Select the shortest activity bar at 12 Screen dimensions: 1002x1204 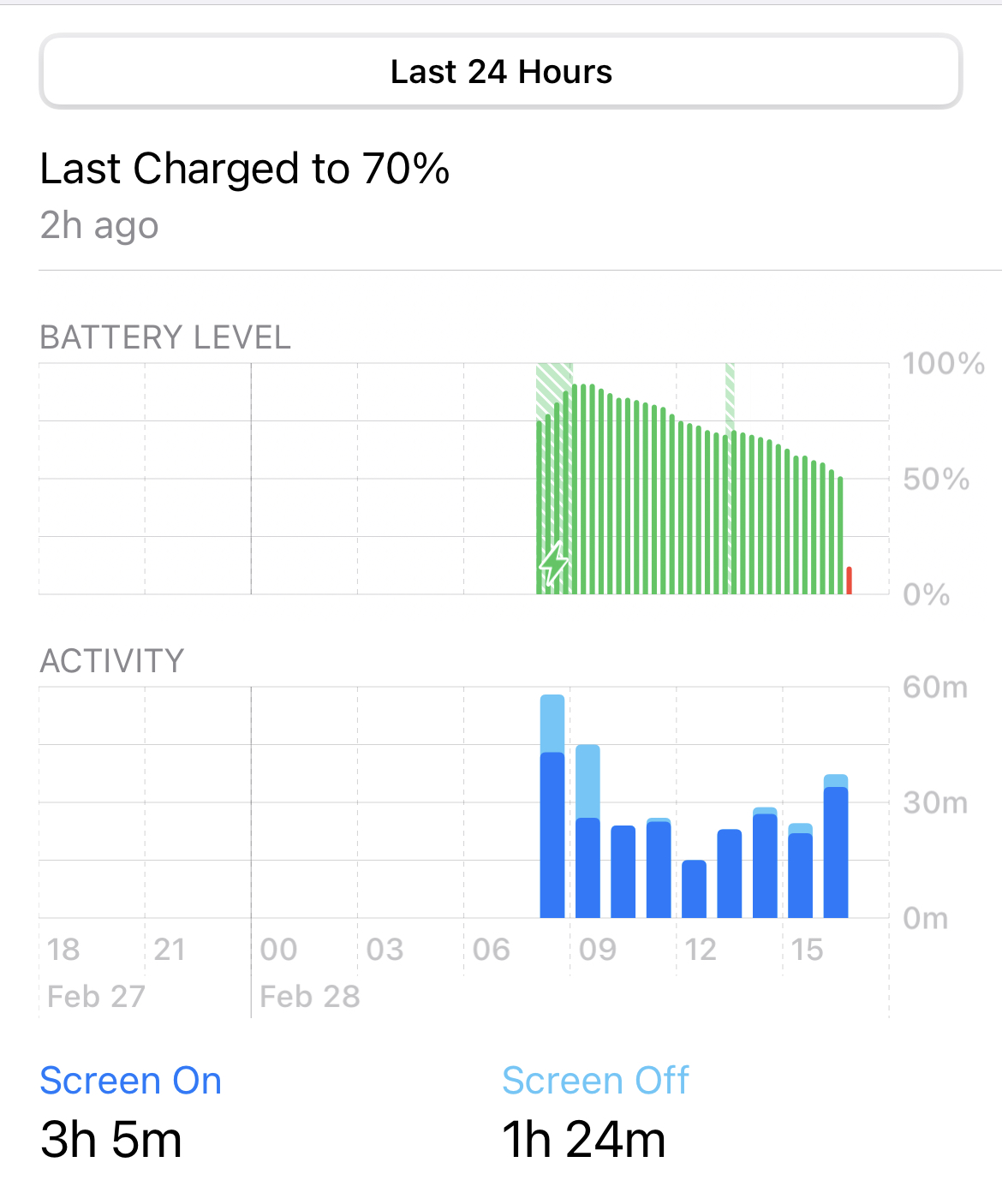[694, 889]
